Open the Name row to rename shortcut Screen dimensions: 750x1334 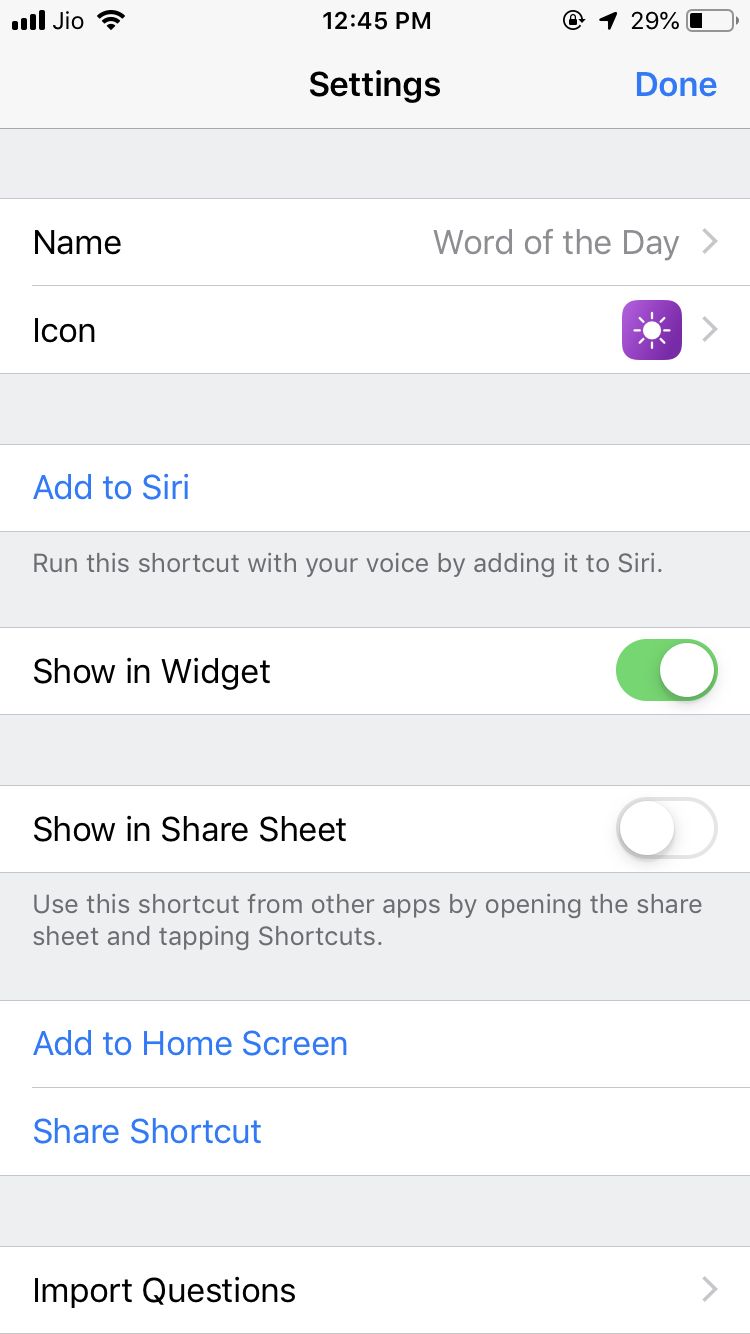coord(375,243)
